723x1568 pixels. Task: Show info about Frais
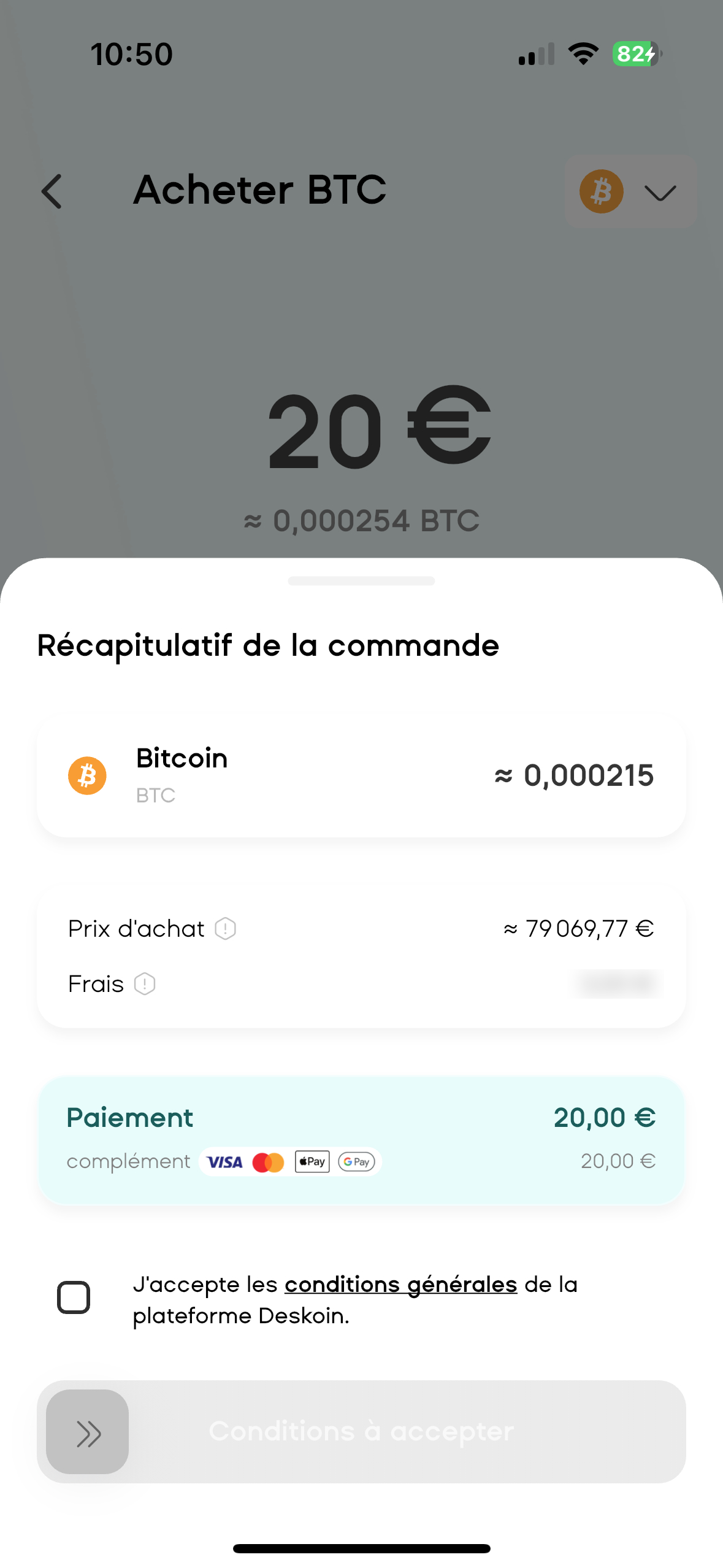pos(145,983)
